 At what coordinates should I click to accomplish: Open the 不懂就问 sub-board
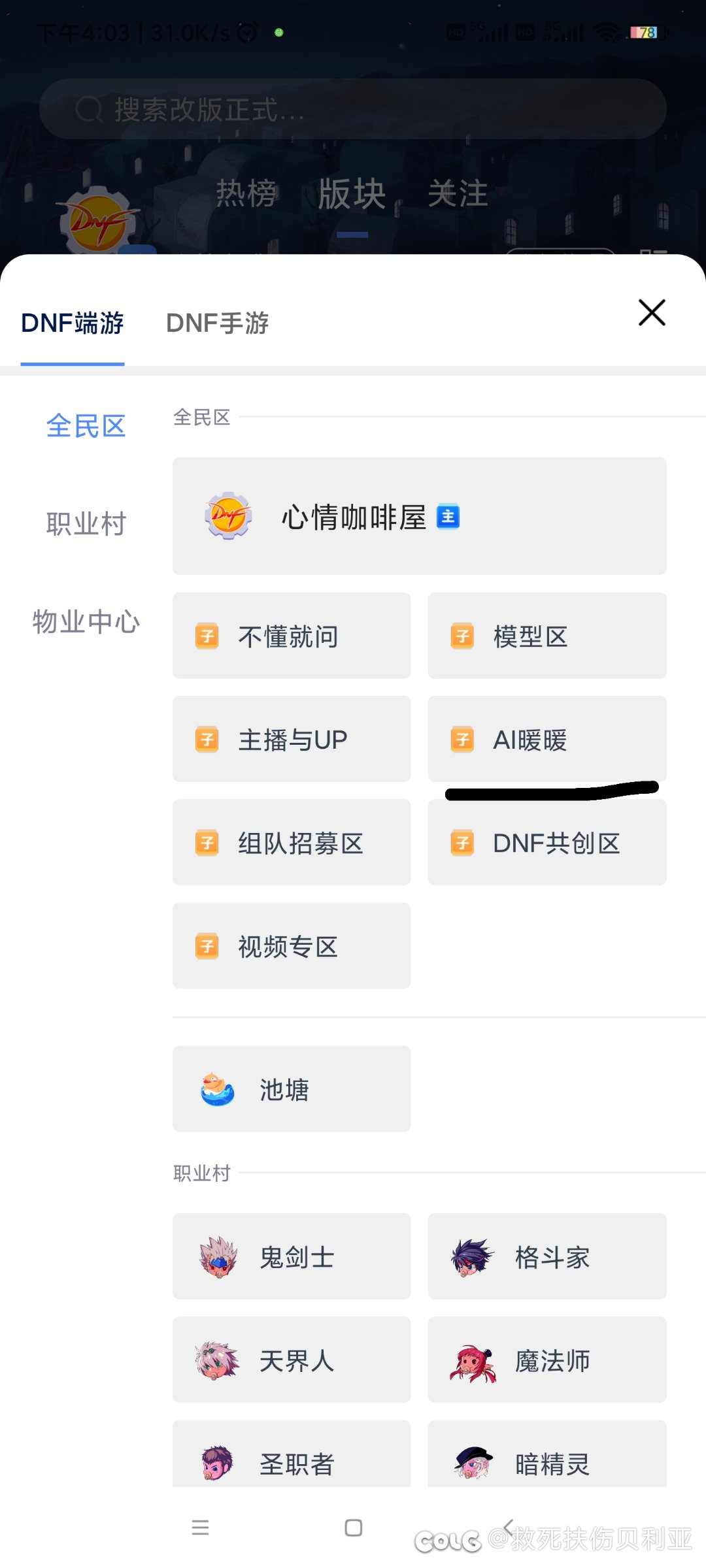292,636
